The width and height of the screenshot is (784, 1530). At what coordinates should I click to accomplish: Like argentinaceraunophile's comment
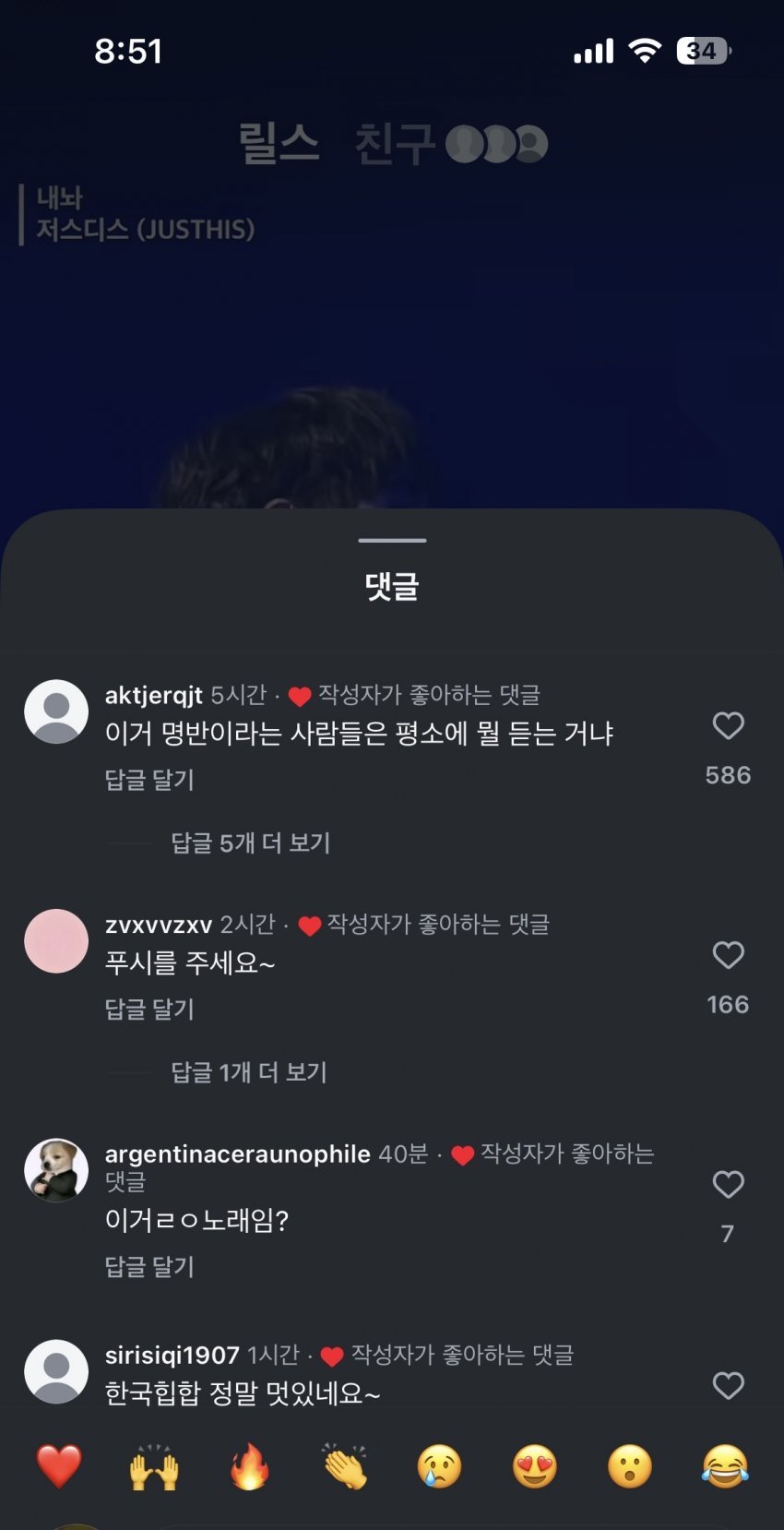[x=728, y=1184]
